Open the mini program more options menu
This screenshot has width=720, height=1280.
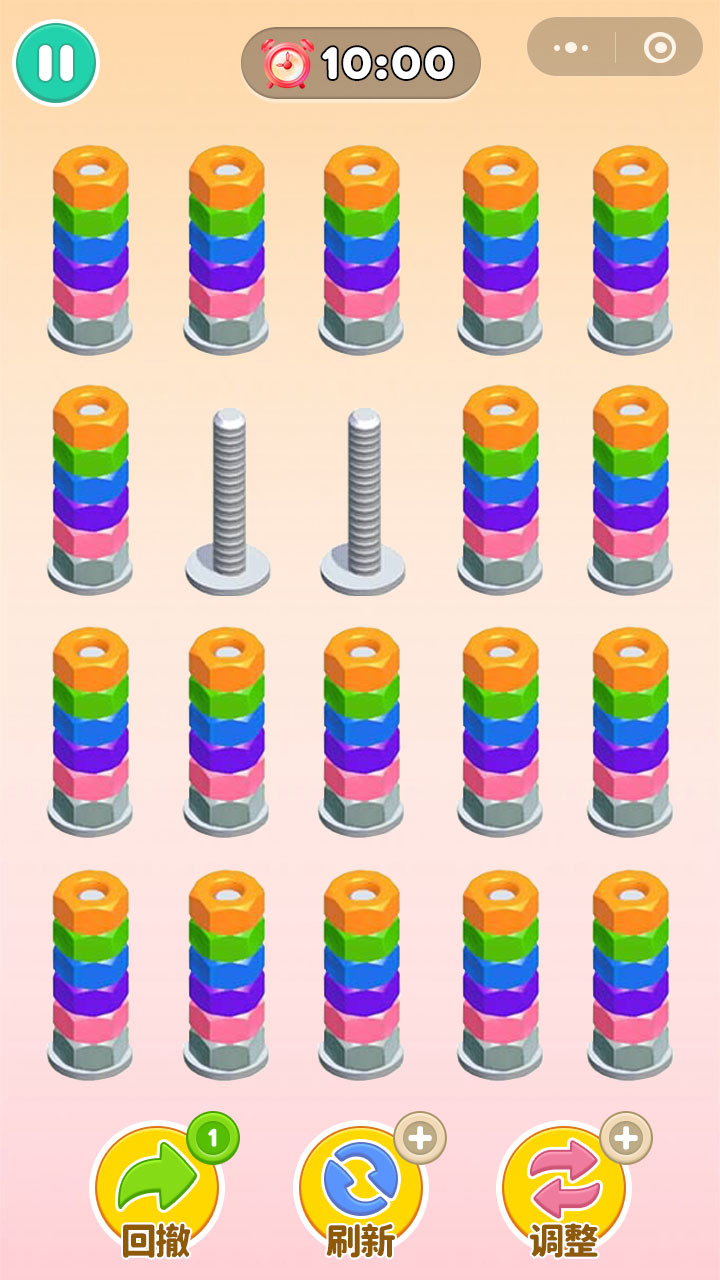pos(571,47)
